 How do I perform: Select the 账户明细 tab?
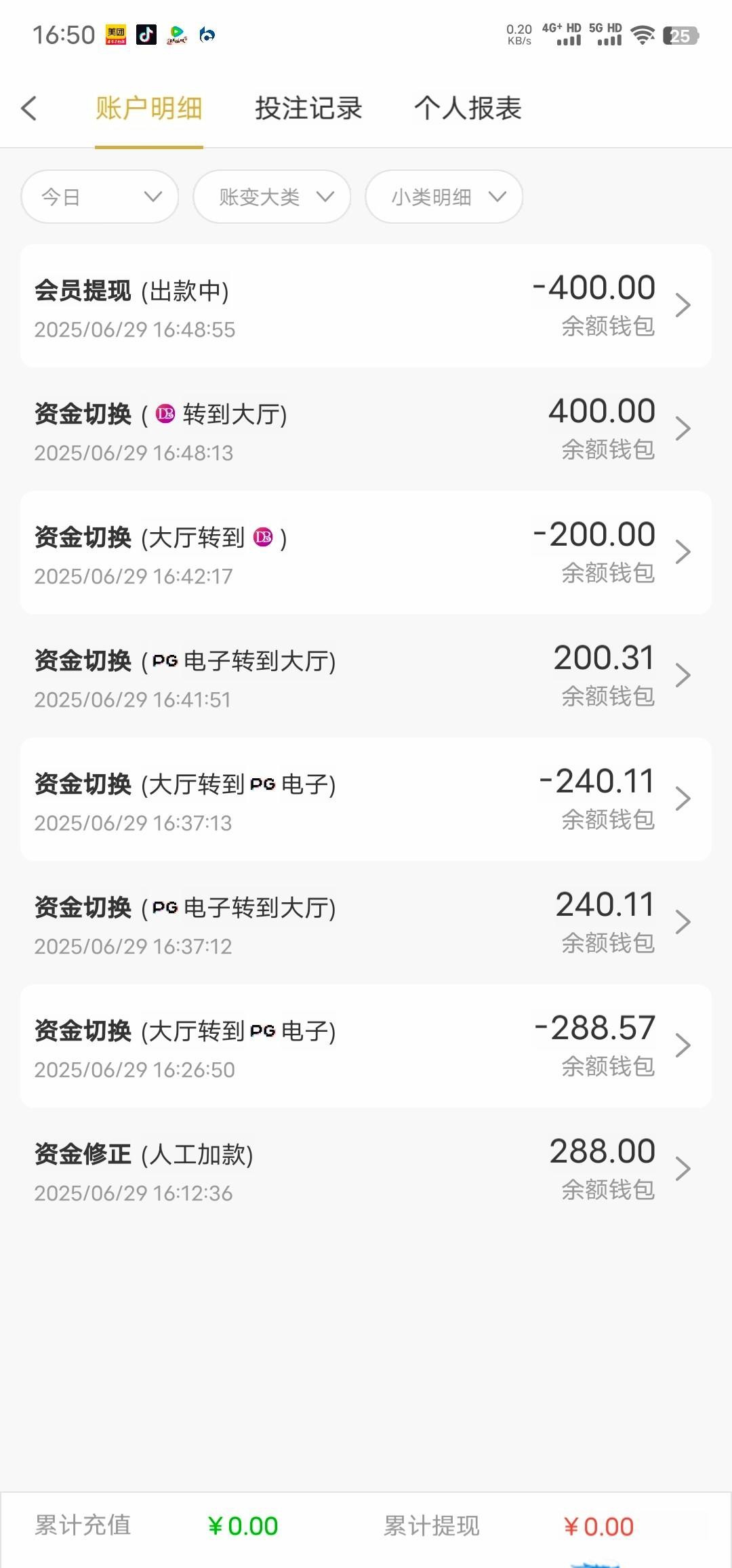[149, 108]
